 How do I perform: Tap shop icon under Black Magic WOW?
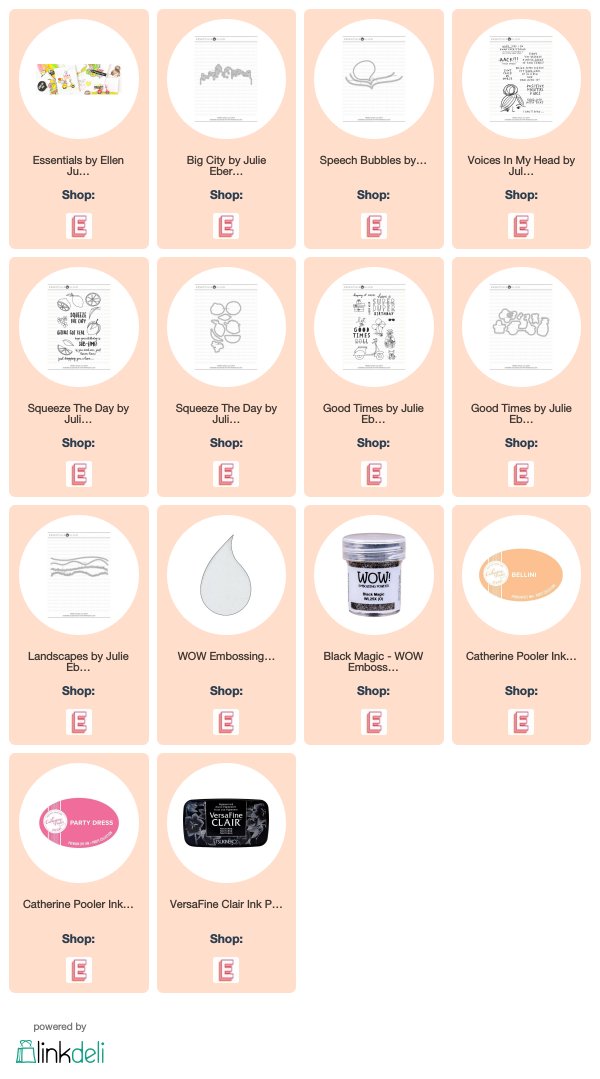(374, 721)
